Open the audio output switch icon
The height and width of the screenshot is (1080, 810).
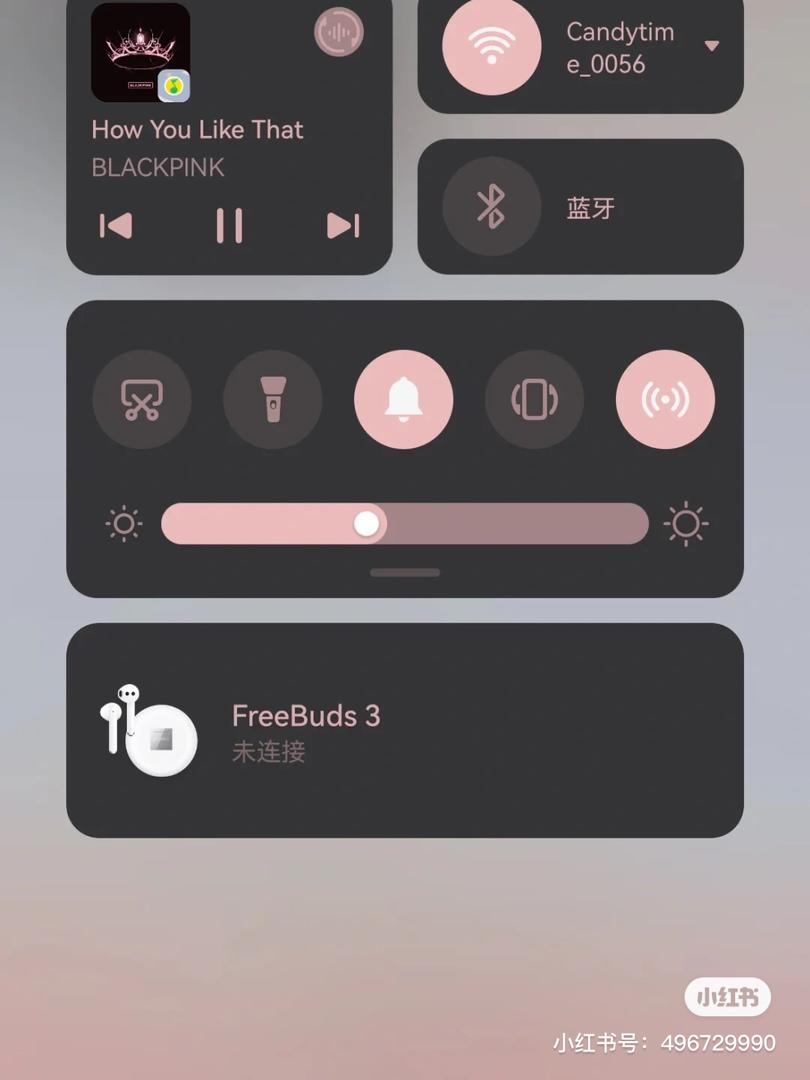(x=339, y=33)
